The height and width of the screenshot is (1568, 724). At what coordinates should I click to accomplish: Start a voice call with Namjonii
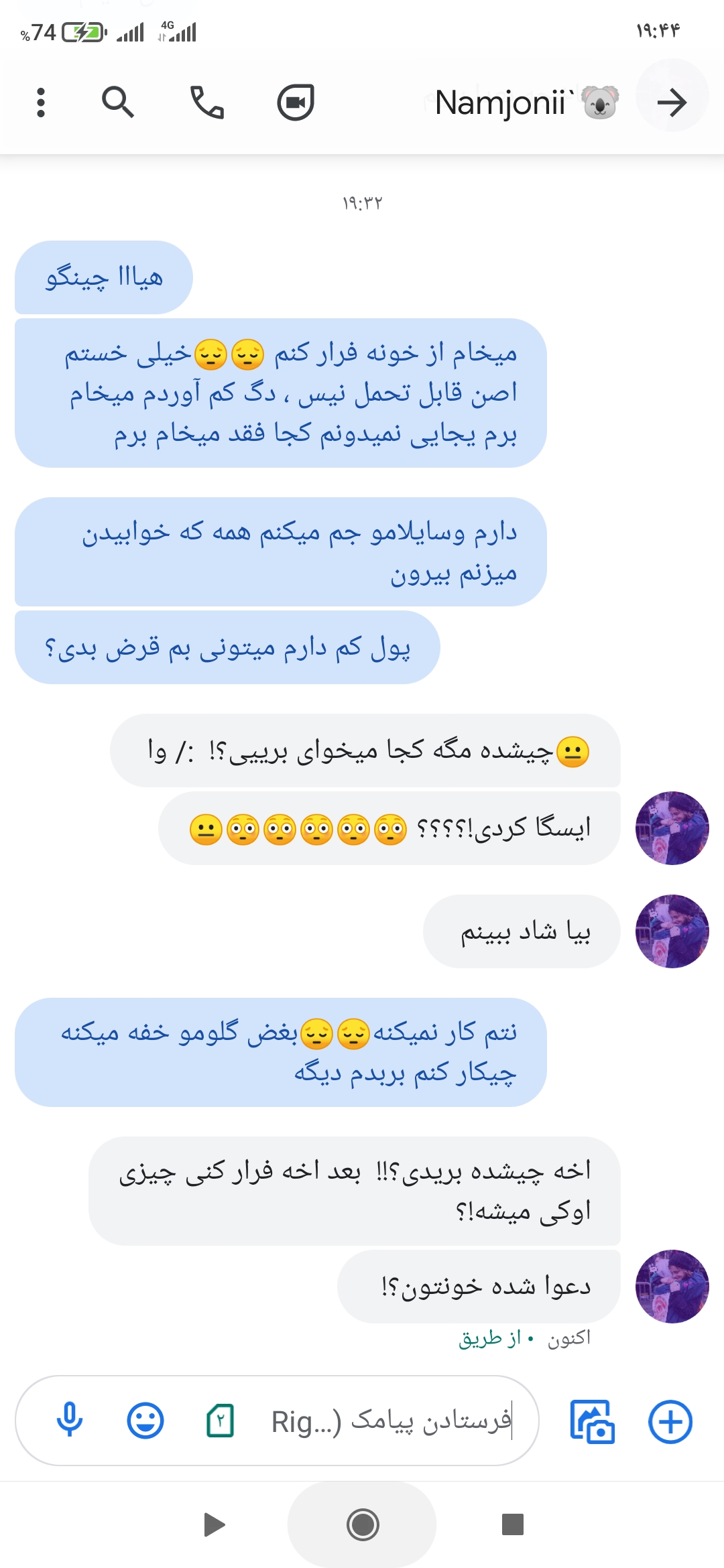pyautogui.click(x=206, y=103)
